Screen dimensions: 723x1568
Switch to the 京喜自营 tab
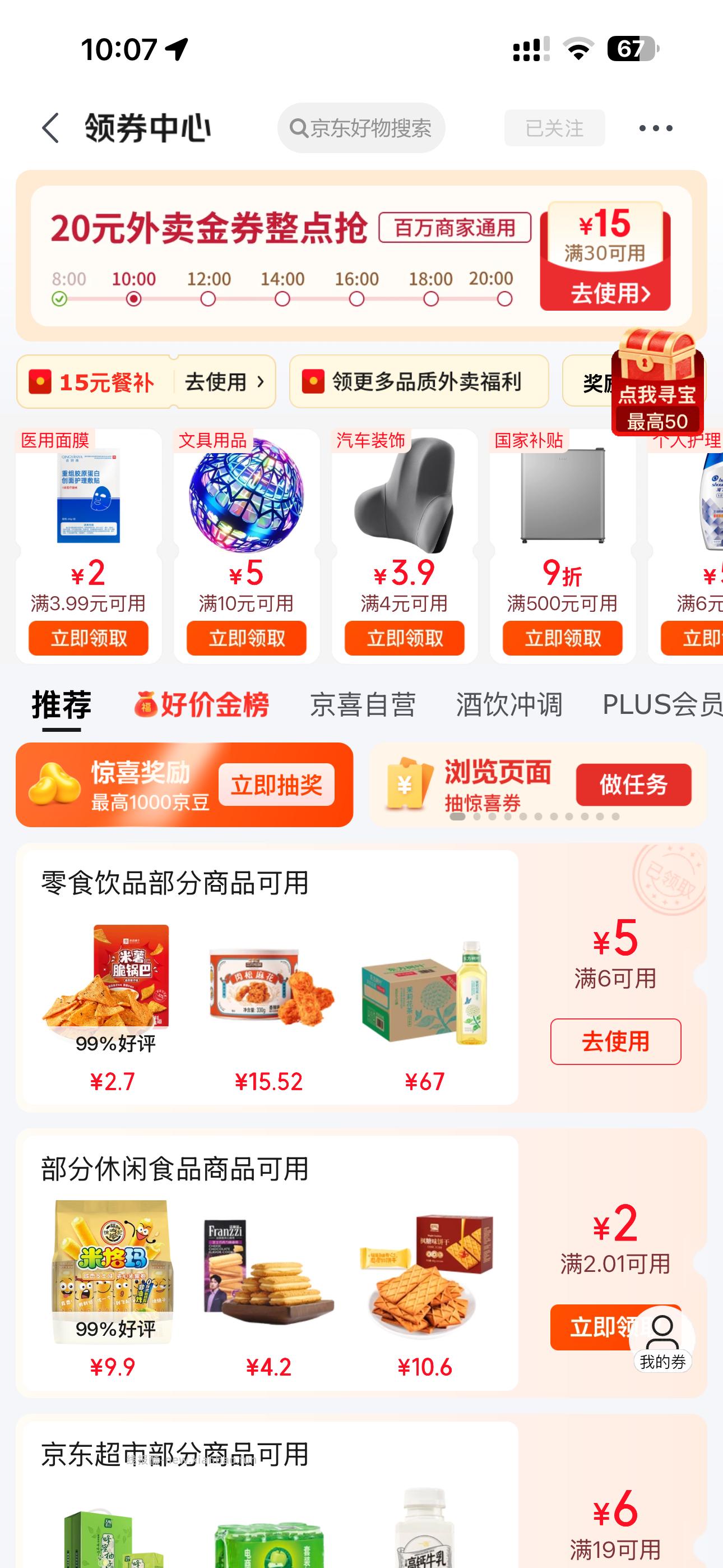pos(363,704)
